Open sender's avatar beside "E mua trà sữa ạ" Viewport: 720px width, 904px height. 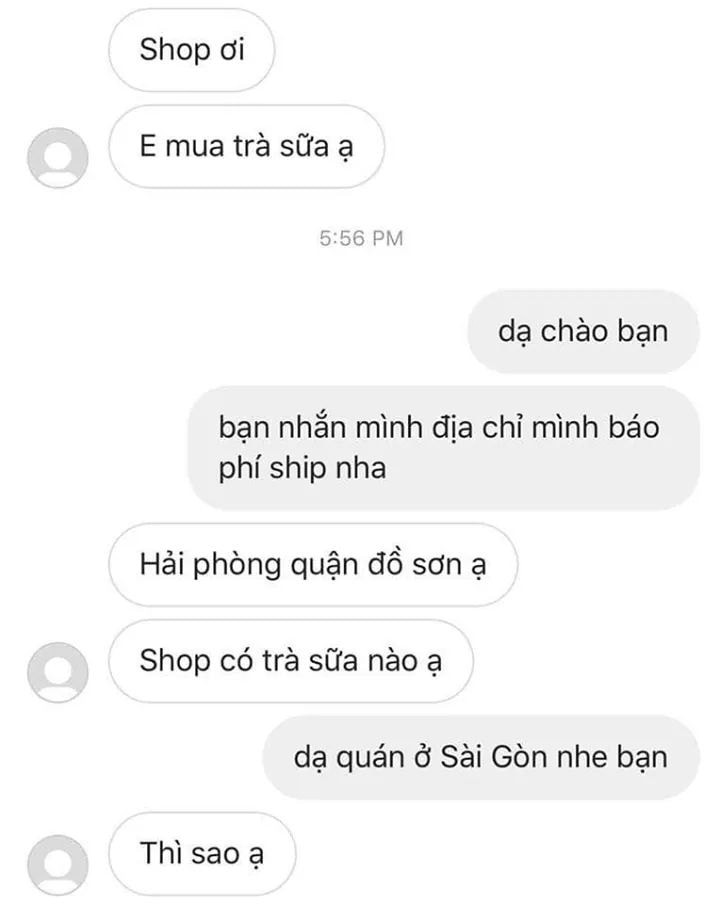pos(59,158)
